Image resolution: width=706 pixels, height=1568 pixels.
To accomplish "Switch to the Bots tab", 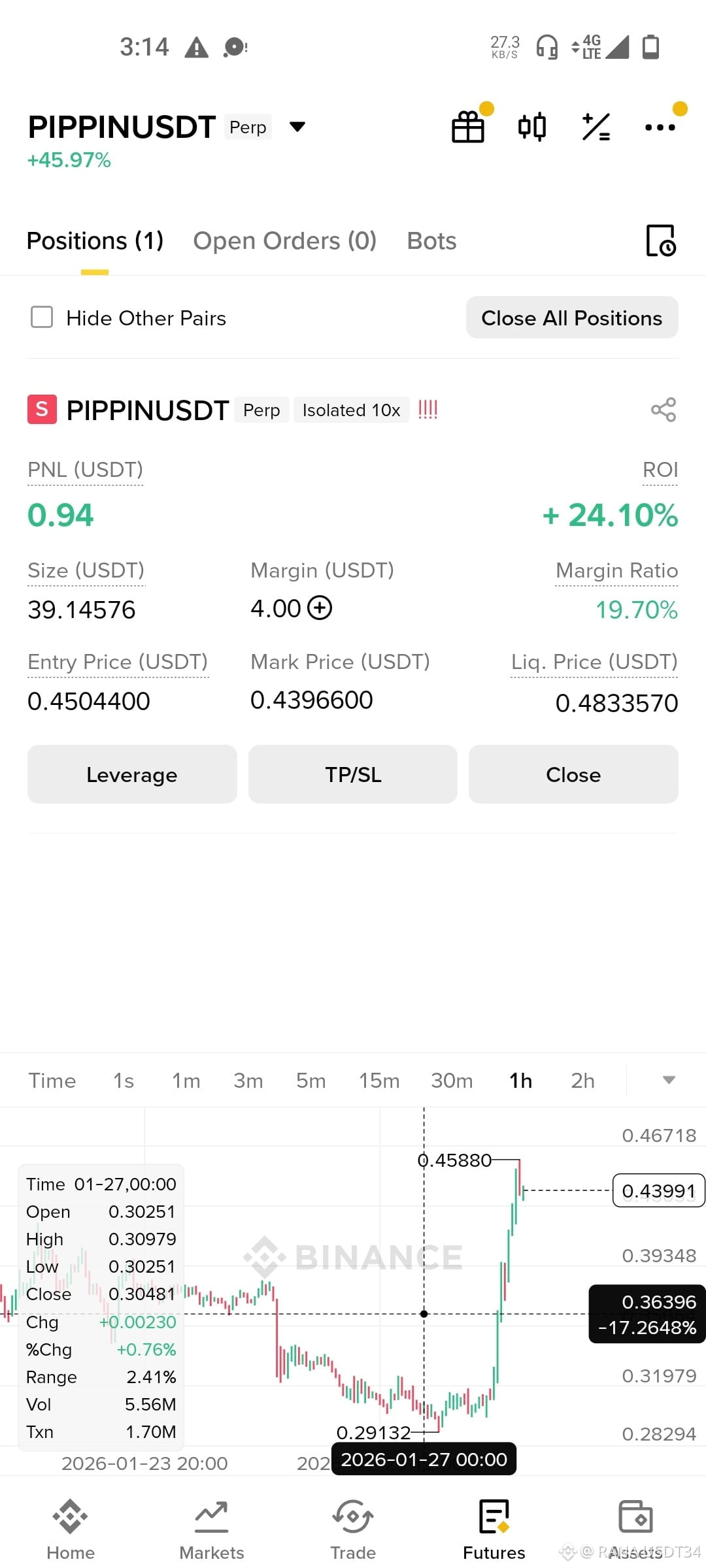I will tap(431, 241).
